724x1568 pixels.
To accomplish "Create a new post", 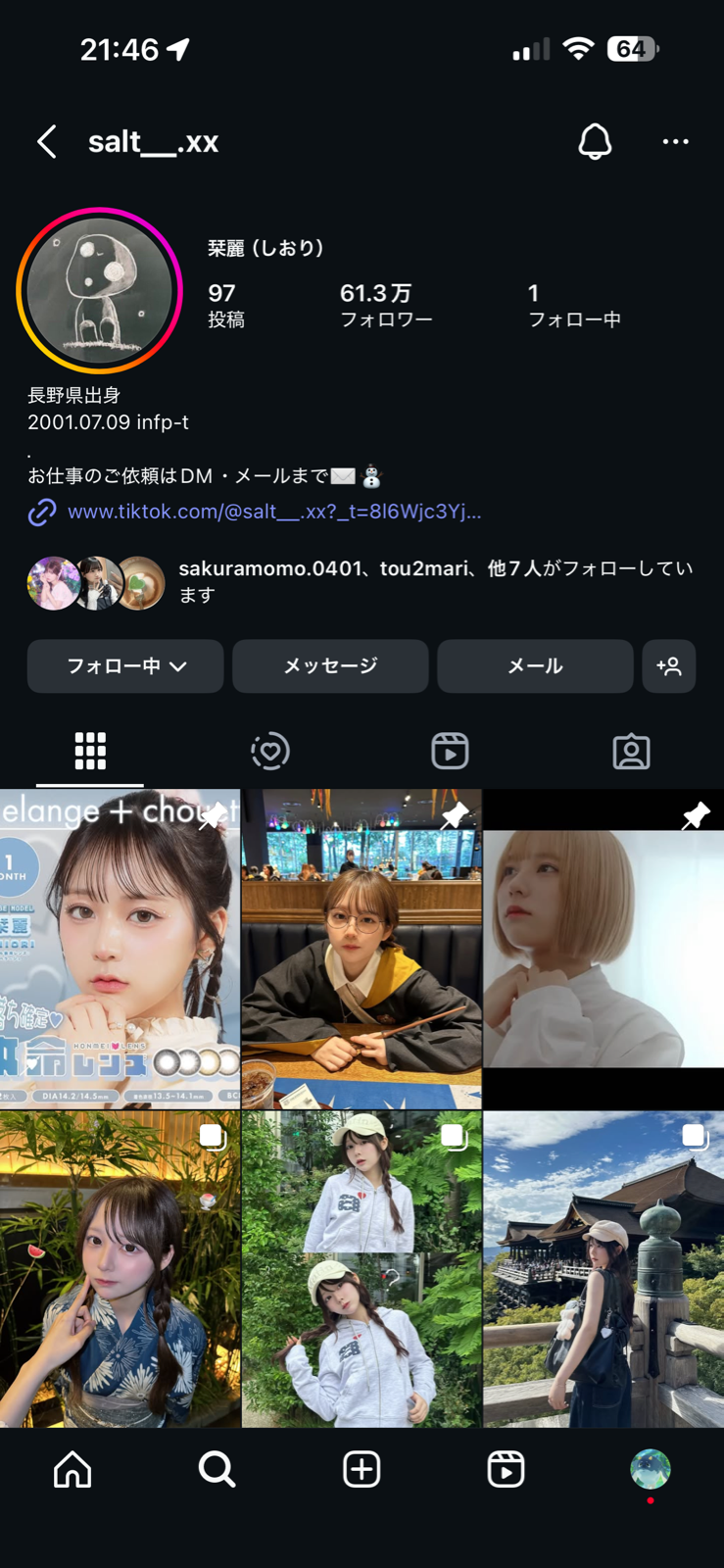I will pos(362,1469).
